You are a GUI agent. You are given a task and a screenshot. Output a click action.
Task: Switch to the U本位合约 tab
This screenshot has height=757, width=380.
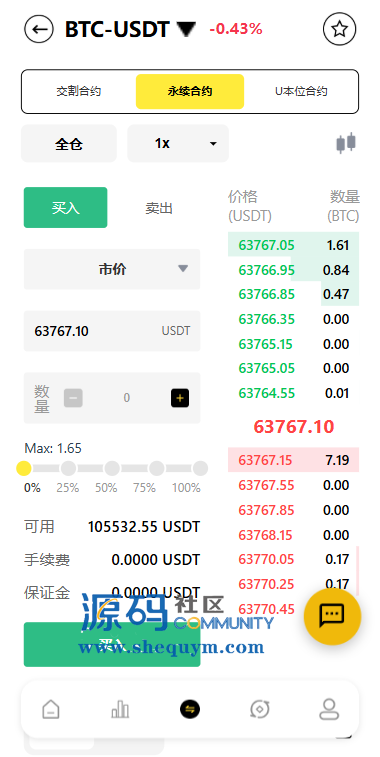point(301,91)
